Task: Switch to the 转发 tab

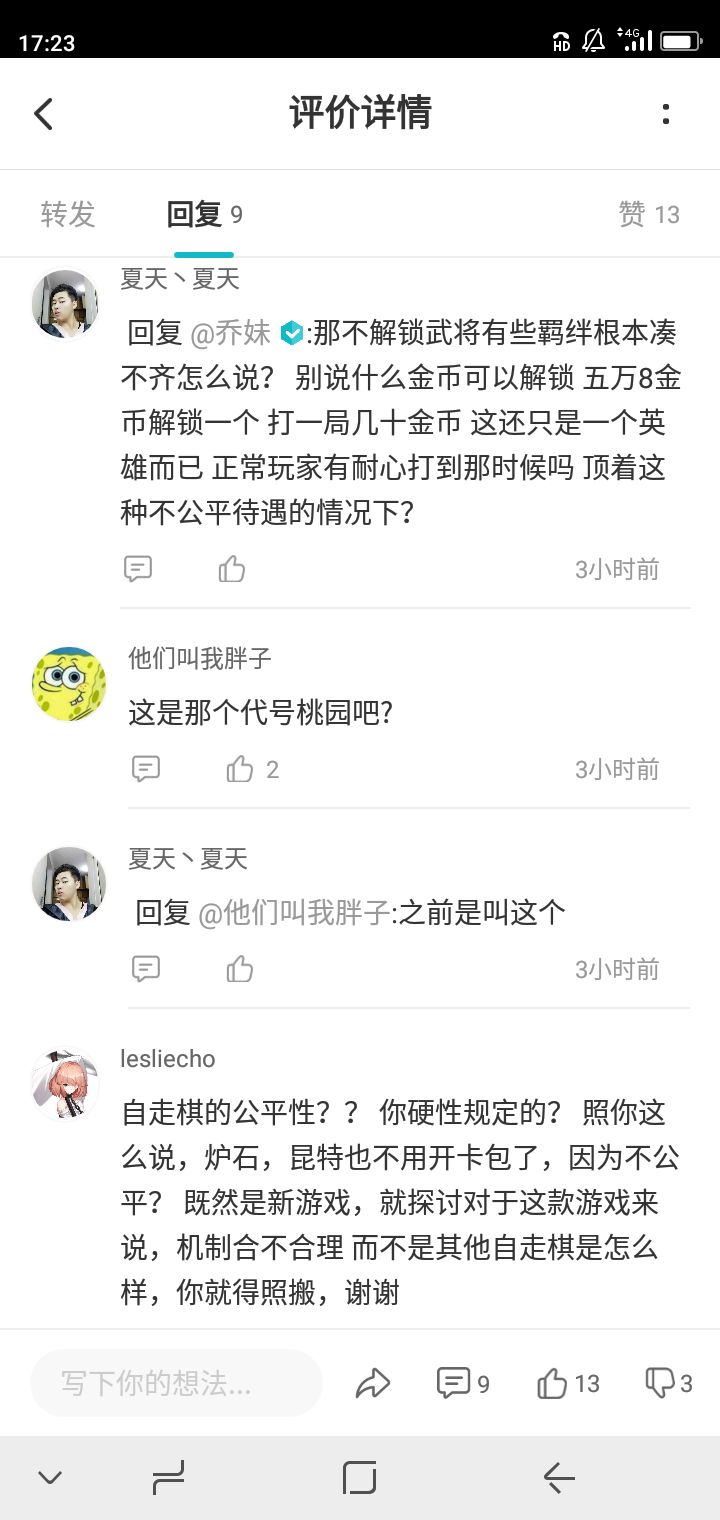Action: click(x=68, y=214)
